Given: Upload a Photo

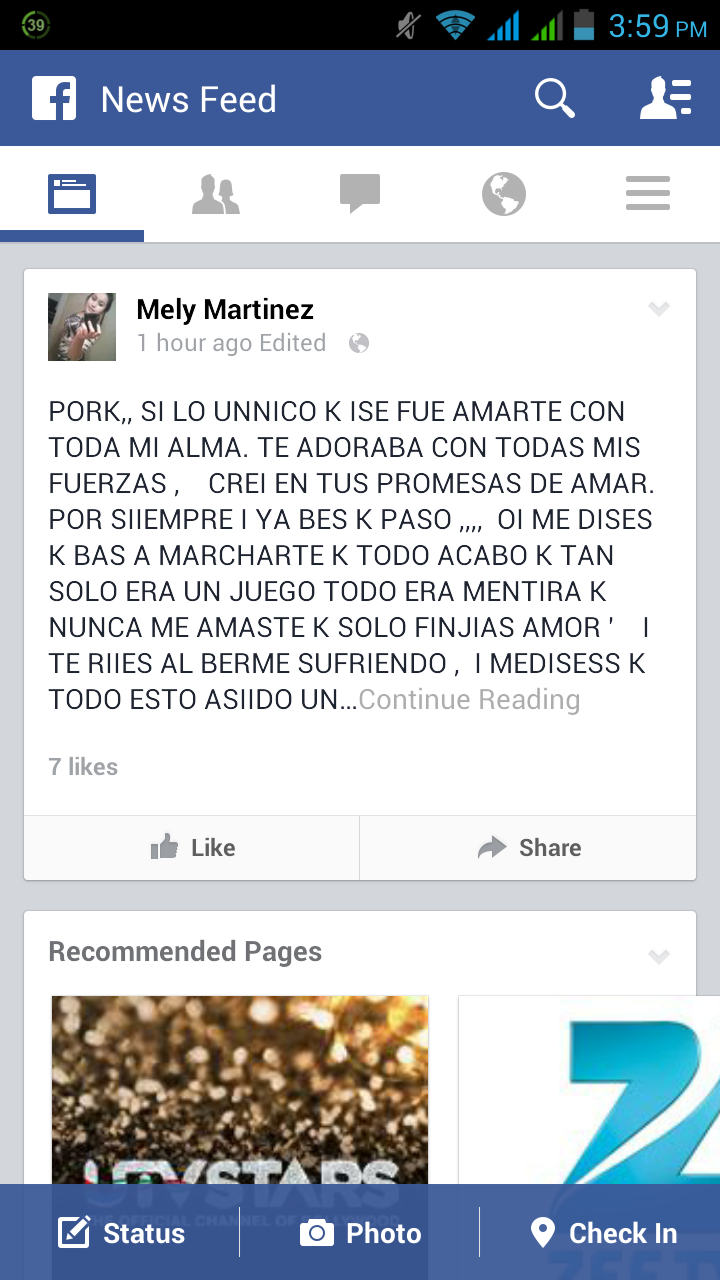Looking at the screenshot, I should pyautogui.click(x=361, y=1233).
